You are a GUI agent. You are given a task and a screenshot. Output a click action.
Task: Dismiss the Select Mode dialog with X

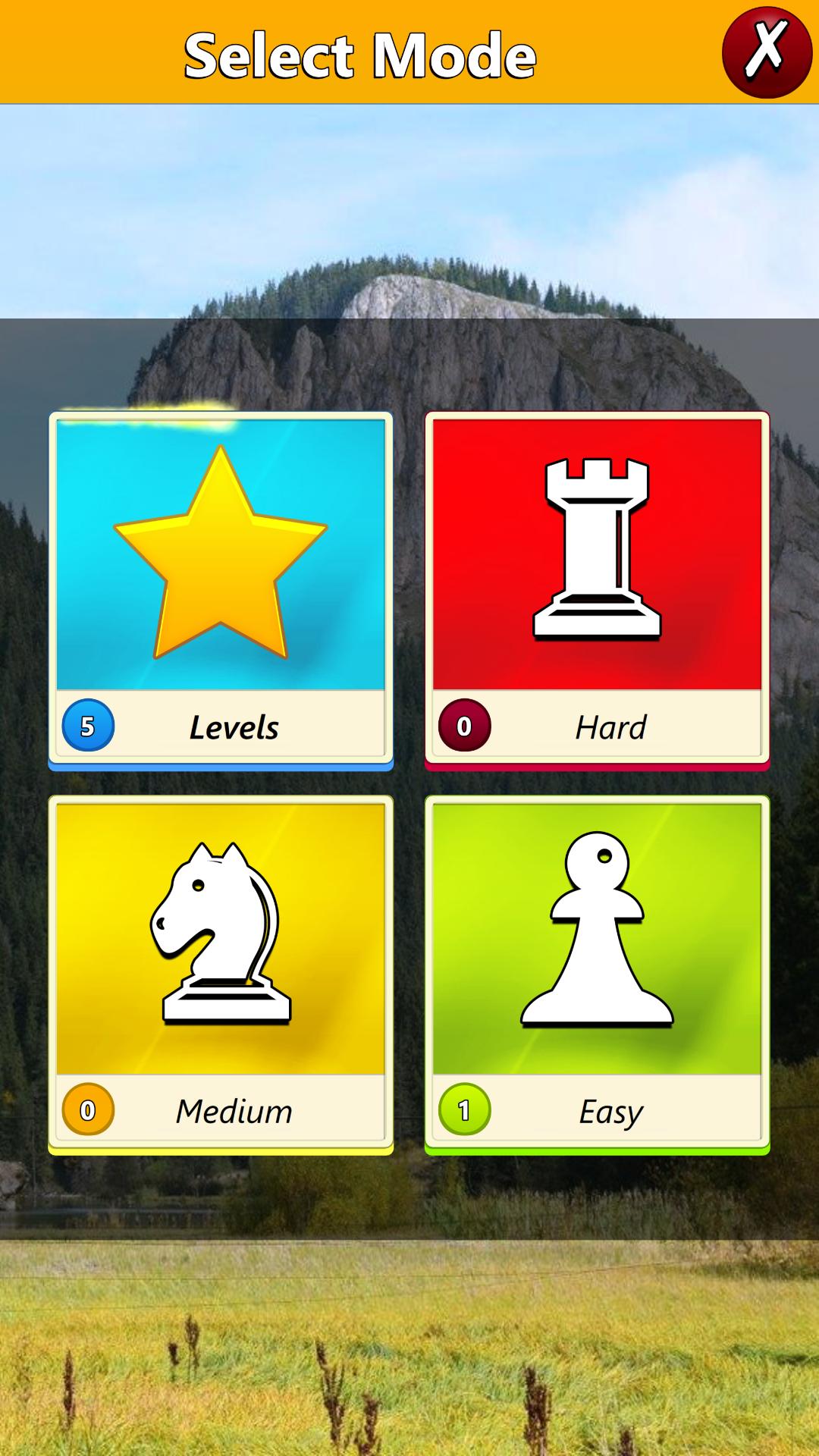(766, 52)
